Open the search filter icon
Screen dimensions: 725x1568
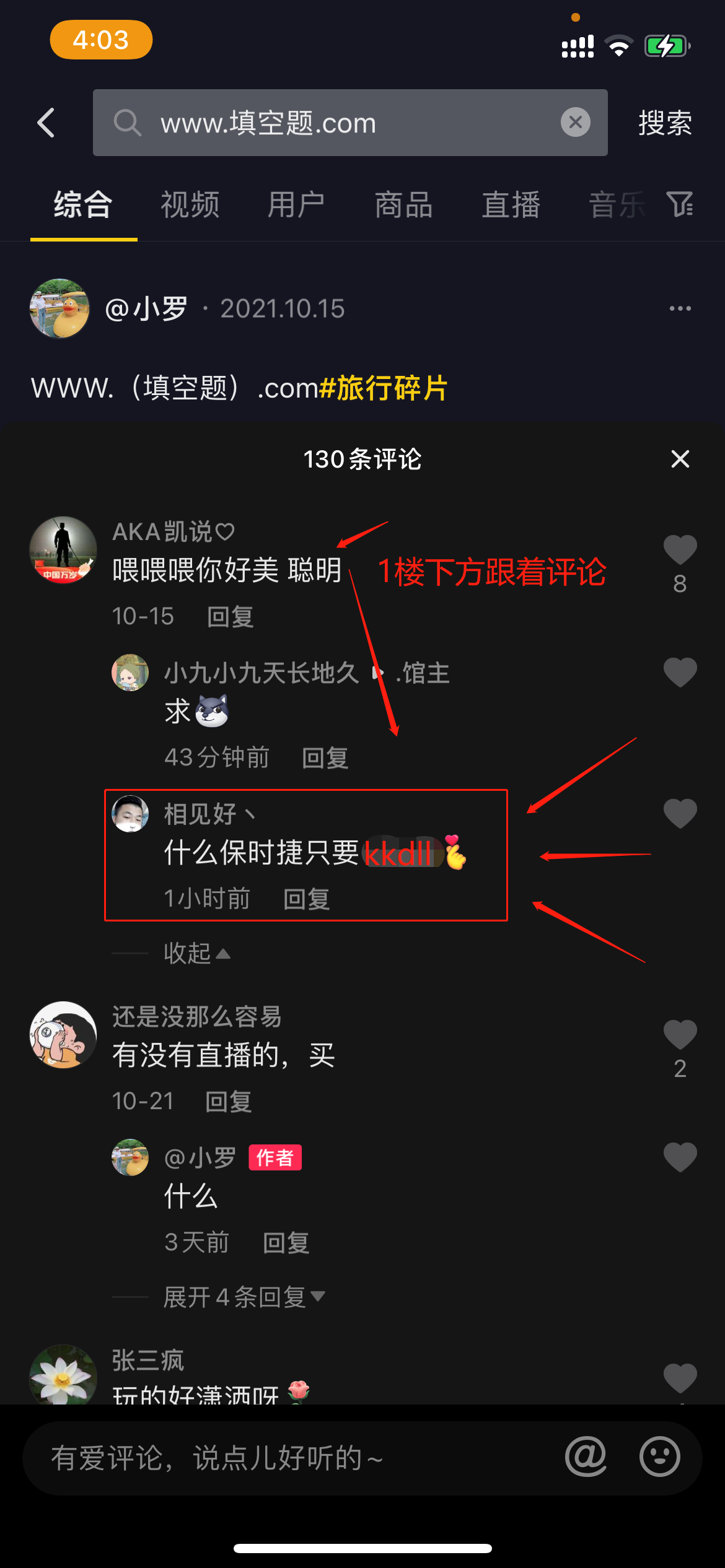point(680,204)
